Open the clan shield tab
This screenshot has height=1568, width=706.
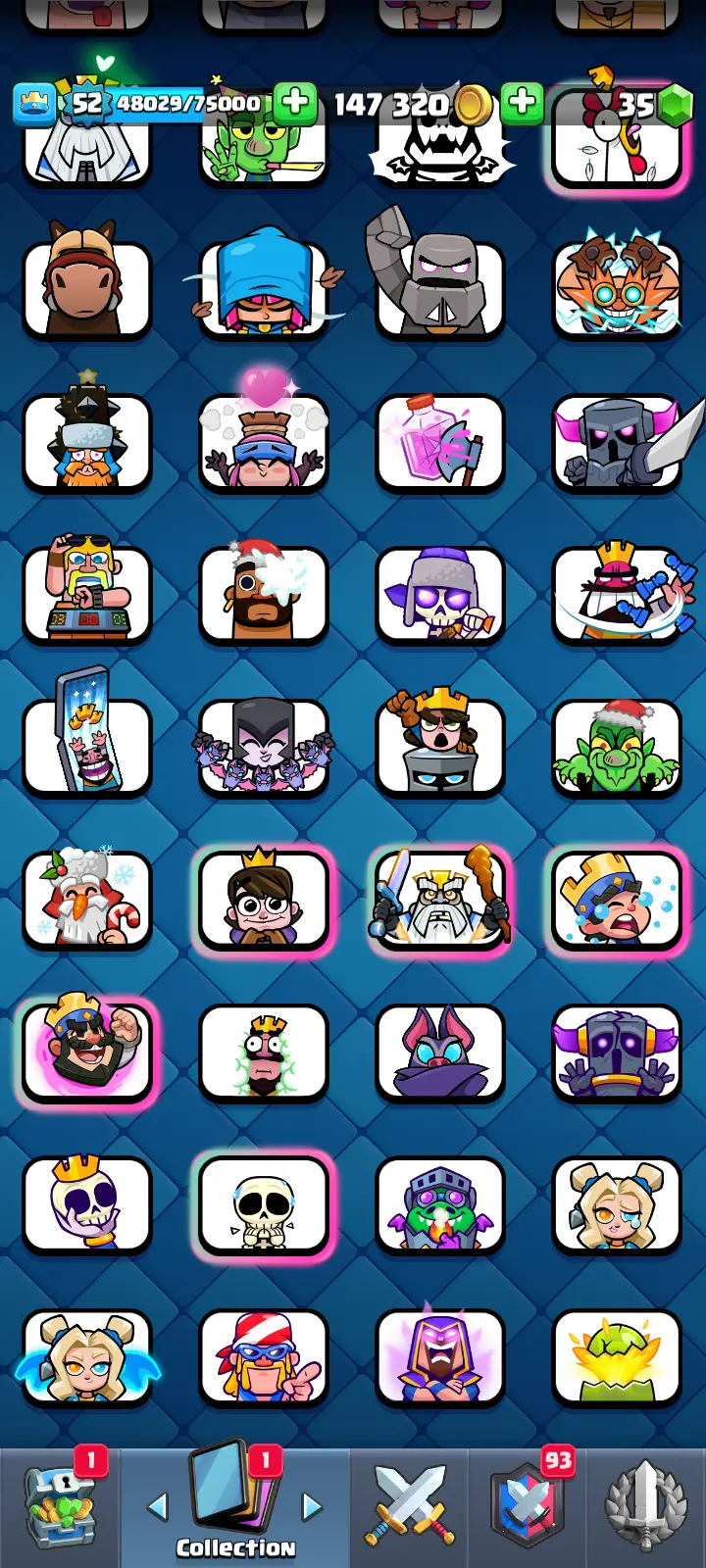pos(528,1507)
